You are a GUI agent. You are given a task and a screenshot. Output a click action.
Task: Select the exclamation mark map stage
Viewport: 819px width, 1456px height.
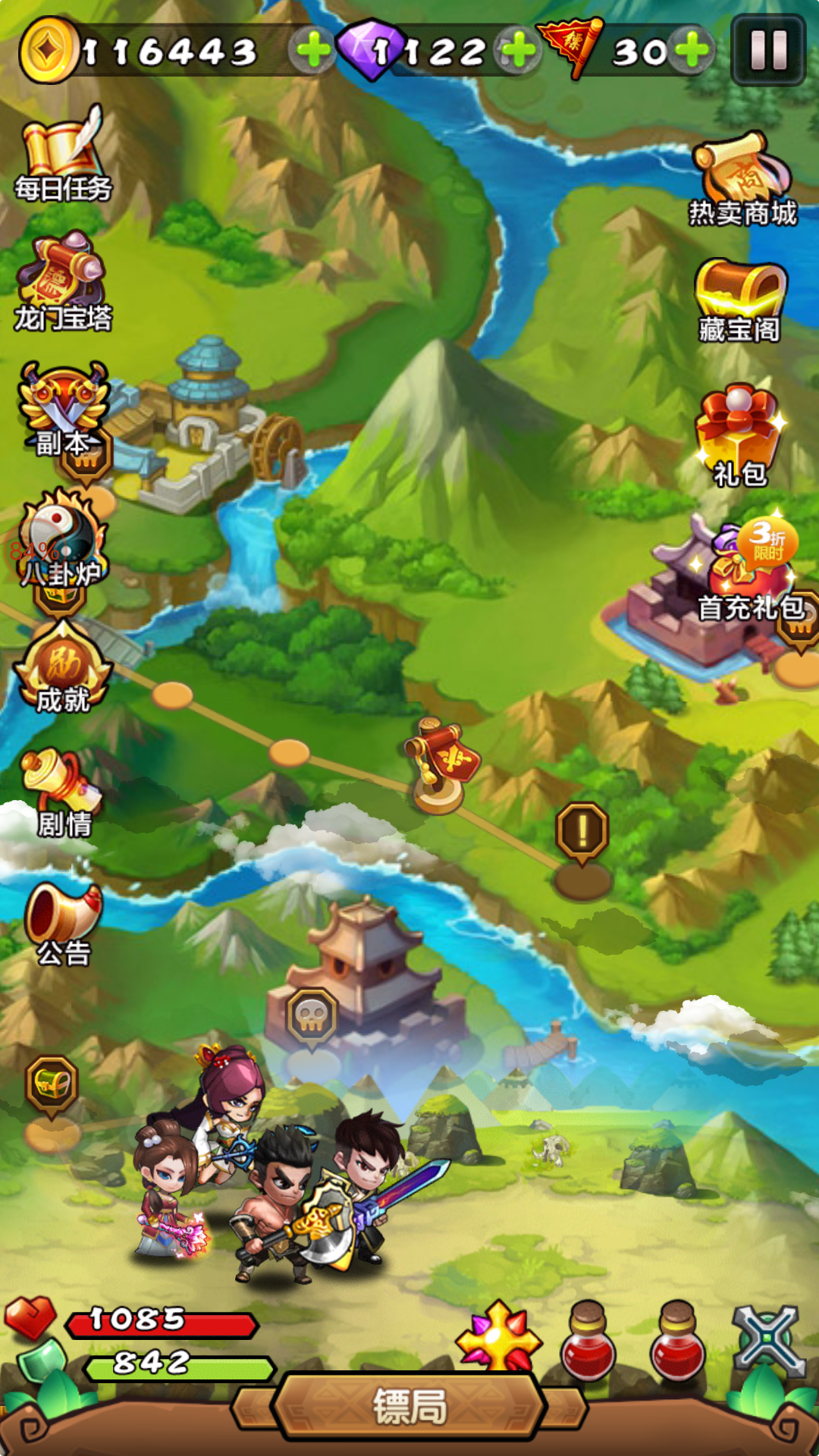(582, 833)
